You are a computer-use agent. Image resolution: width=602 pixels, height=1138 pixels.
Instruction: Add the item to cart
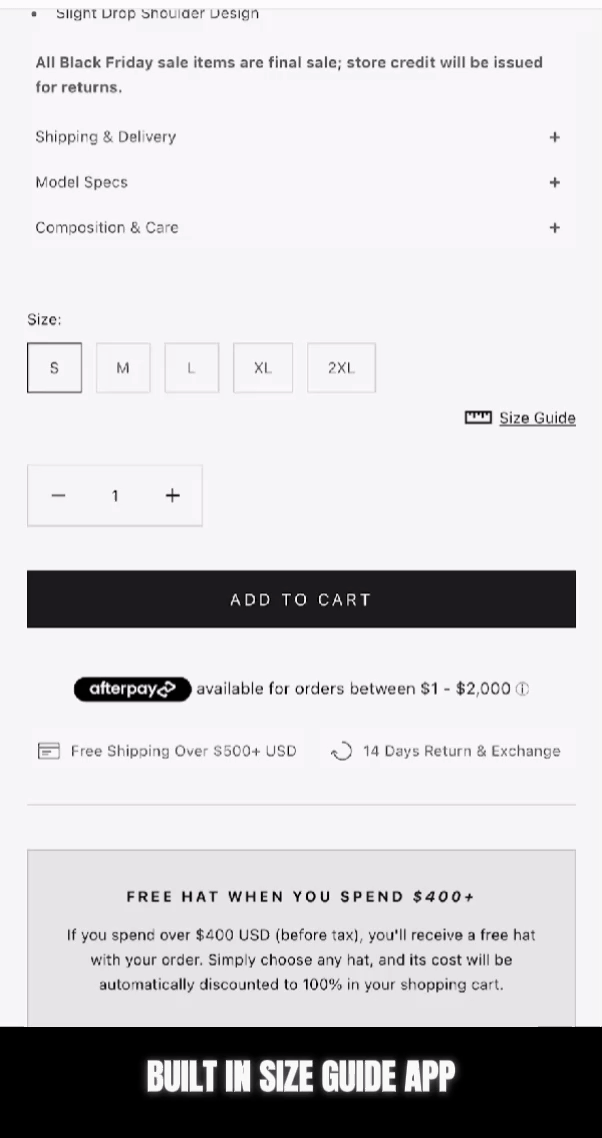tap(301, 599)
